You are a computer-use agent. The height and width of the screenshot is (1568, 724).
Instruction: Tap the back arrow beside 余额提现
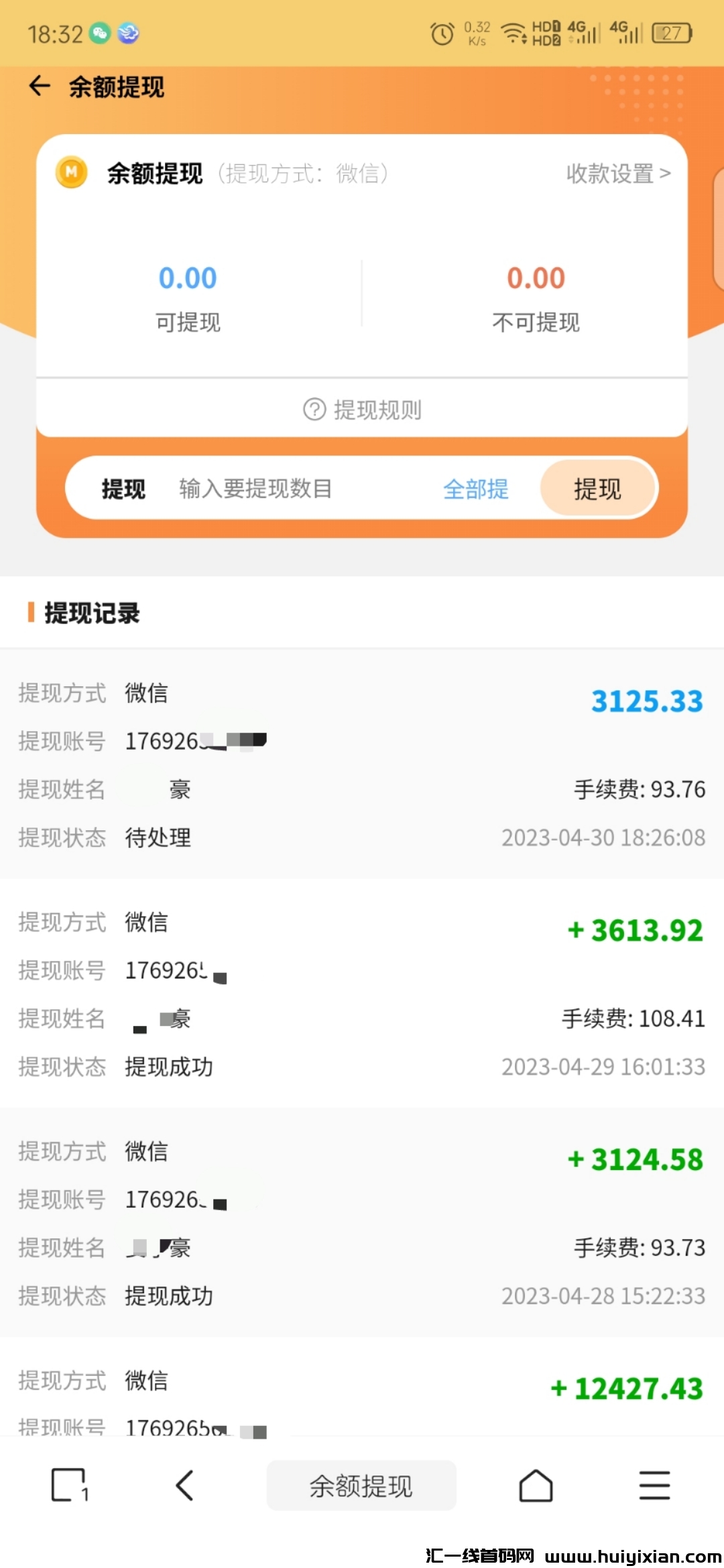38,87
